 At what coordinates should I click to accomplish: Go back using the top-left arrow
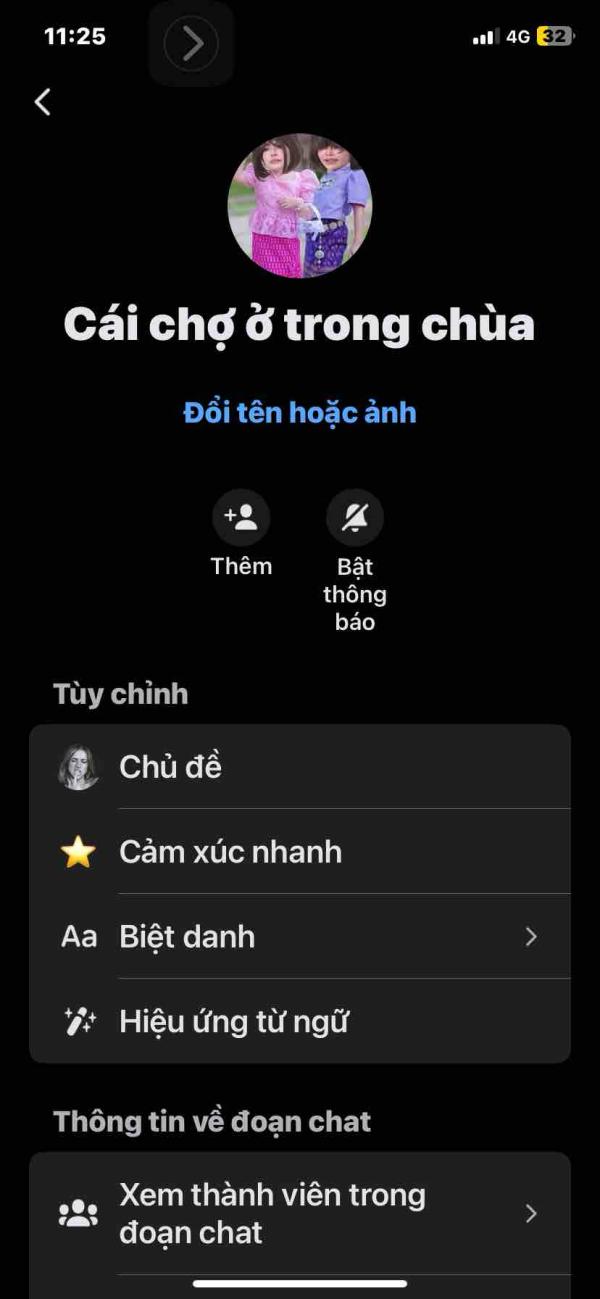tap(42, 101)
